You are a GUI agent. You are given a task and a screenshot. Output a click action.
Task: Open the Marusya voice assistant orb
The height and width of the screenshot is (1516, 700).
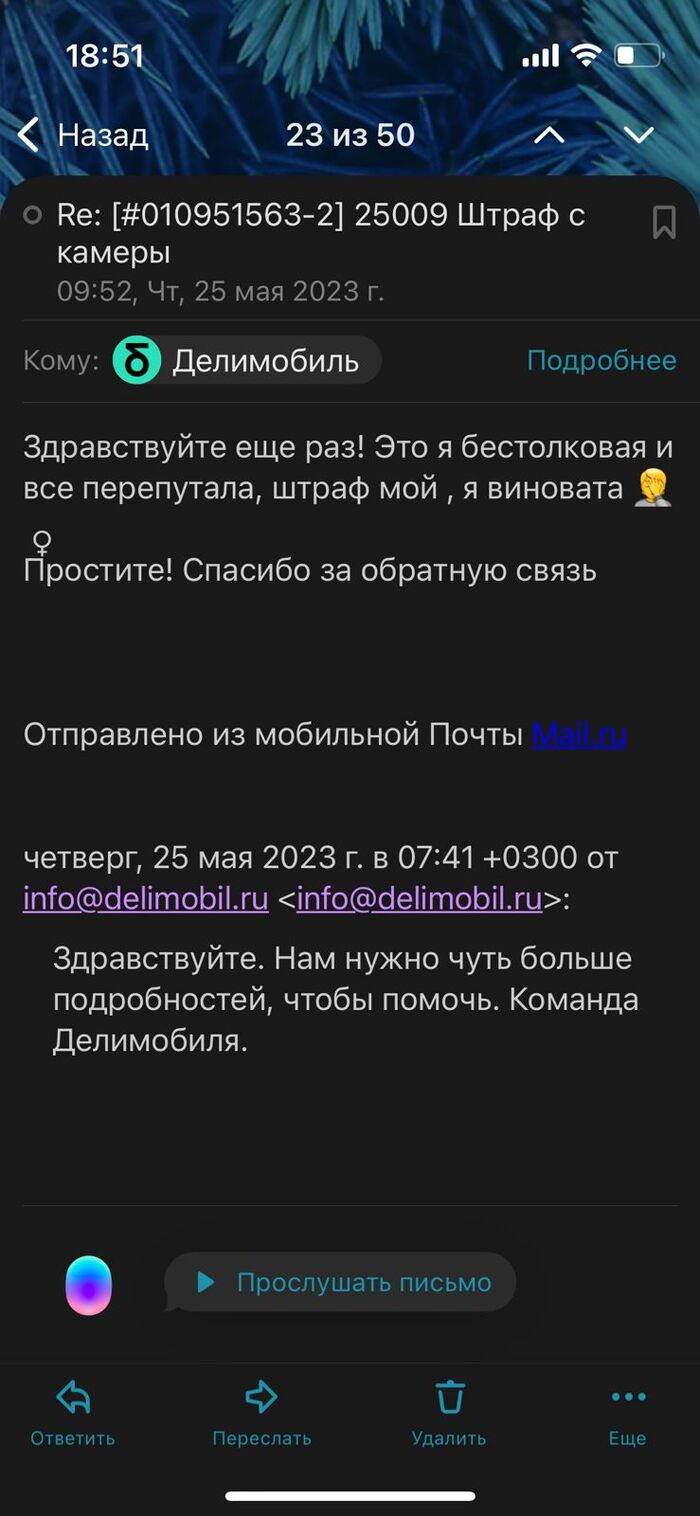(89, 1285)
